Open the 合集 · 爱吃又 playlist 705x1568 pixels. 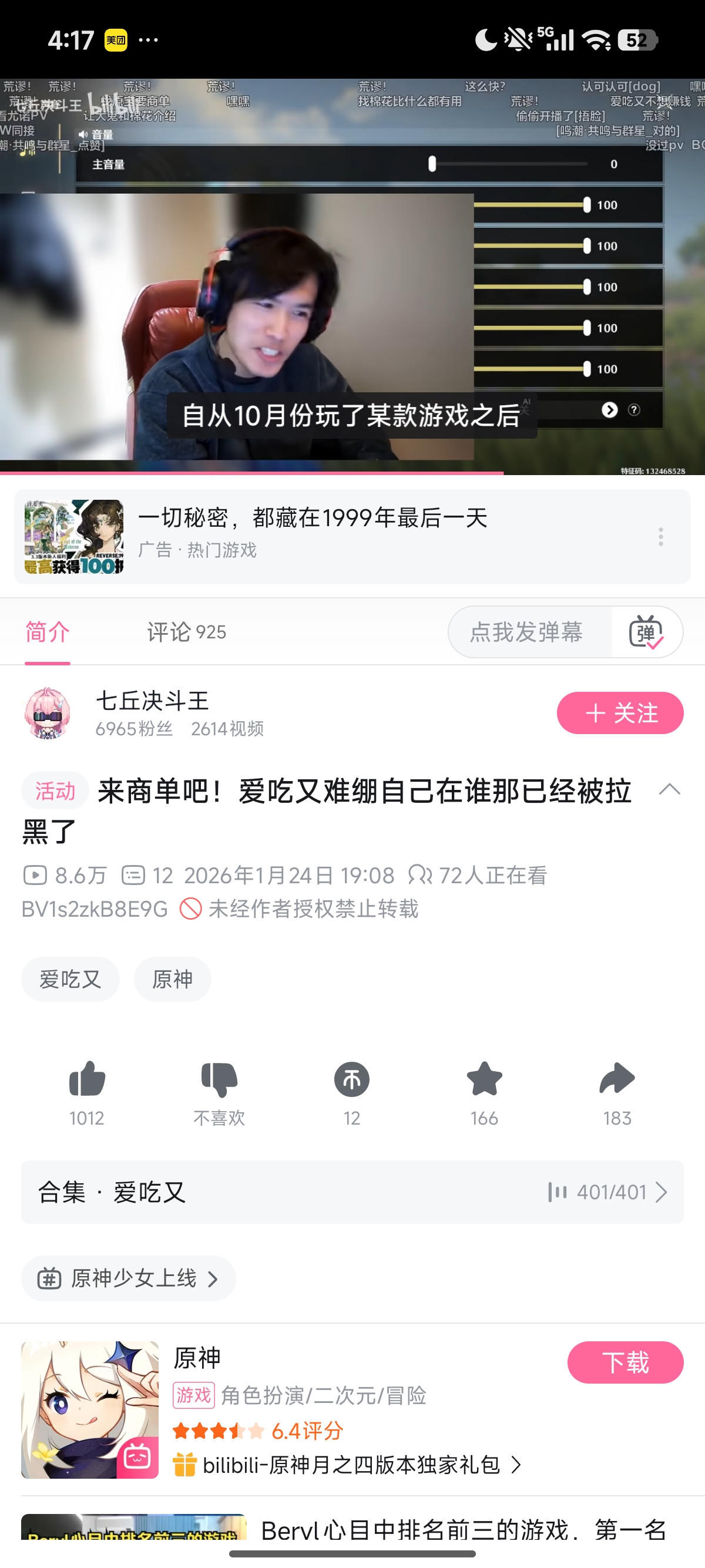(x=352, y=1192)
